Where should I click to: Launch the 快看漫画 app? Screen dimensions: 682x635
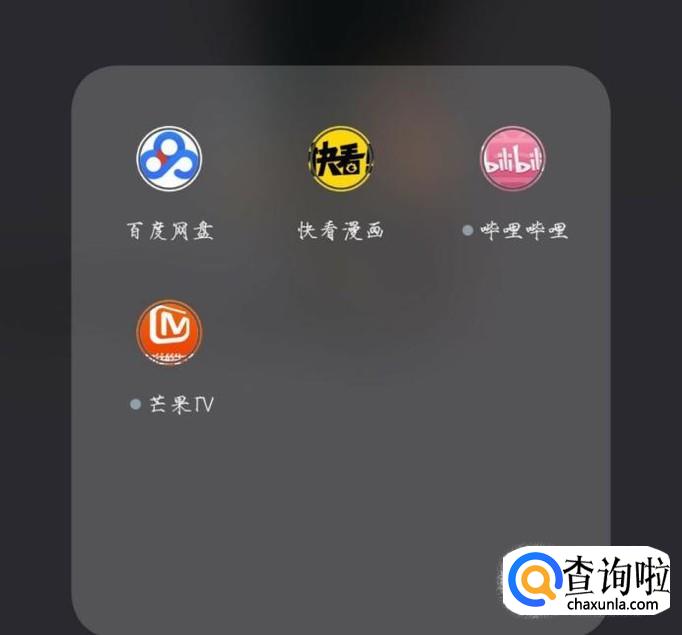(x=340, y=159)
